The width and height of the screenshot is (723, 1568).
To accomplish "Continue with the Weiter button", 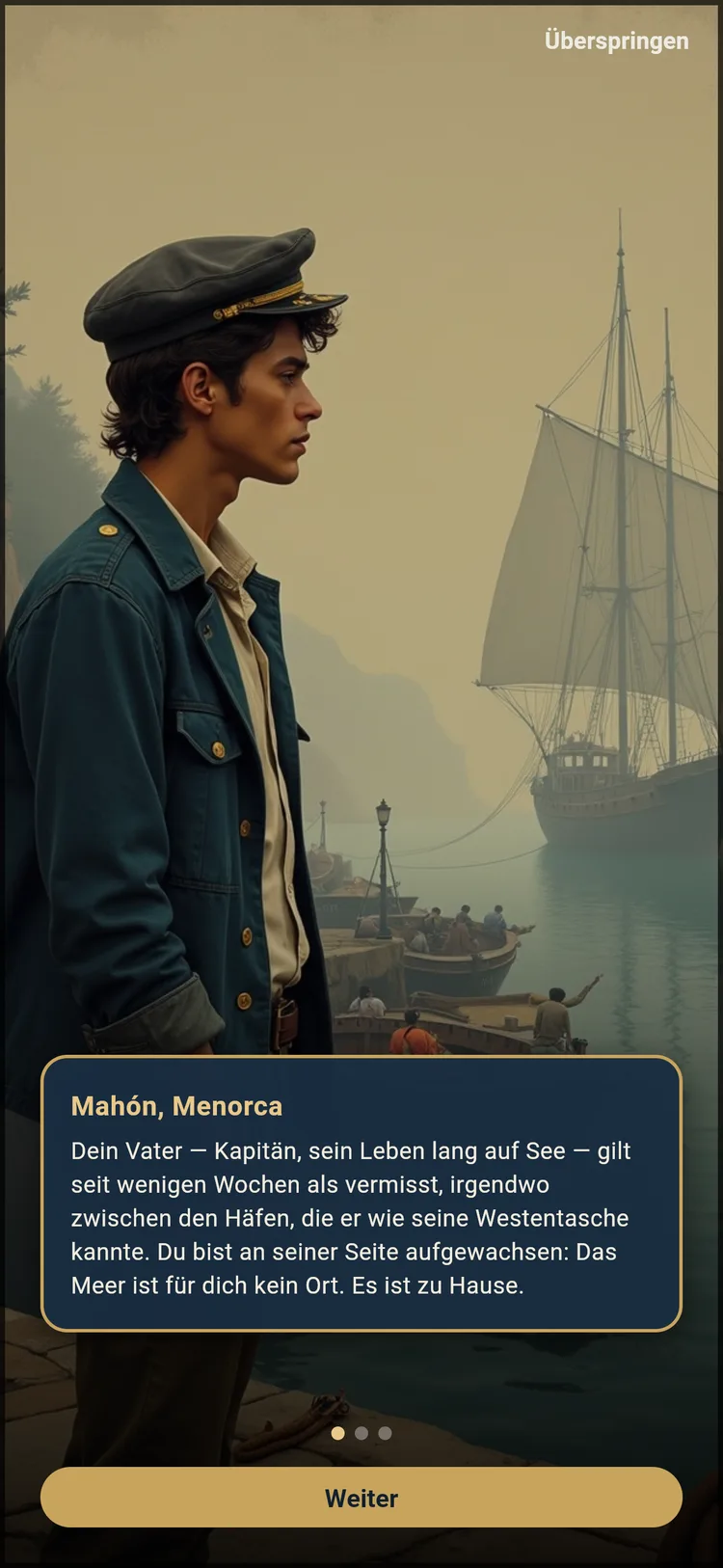I will click(x=361, y=1497).
